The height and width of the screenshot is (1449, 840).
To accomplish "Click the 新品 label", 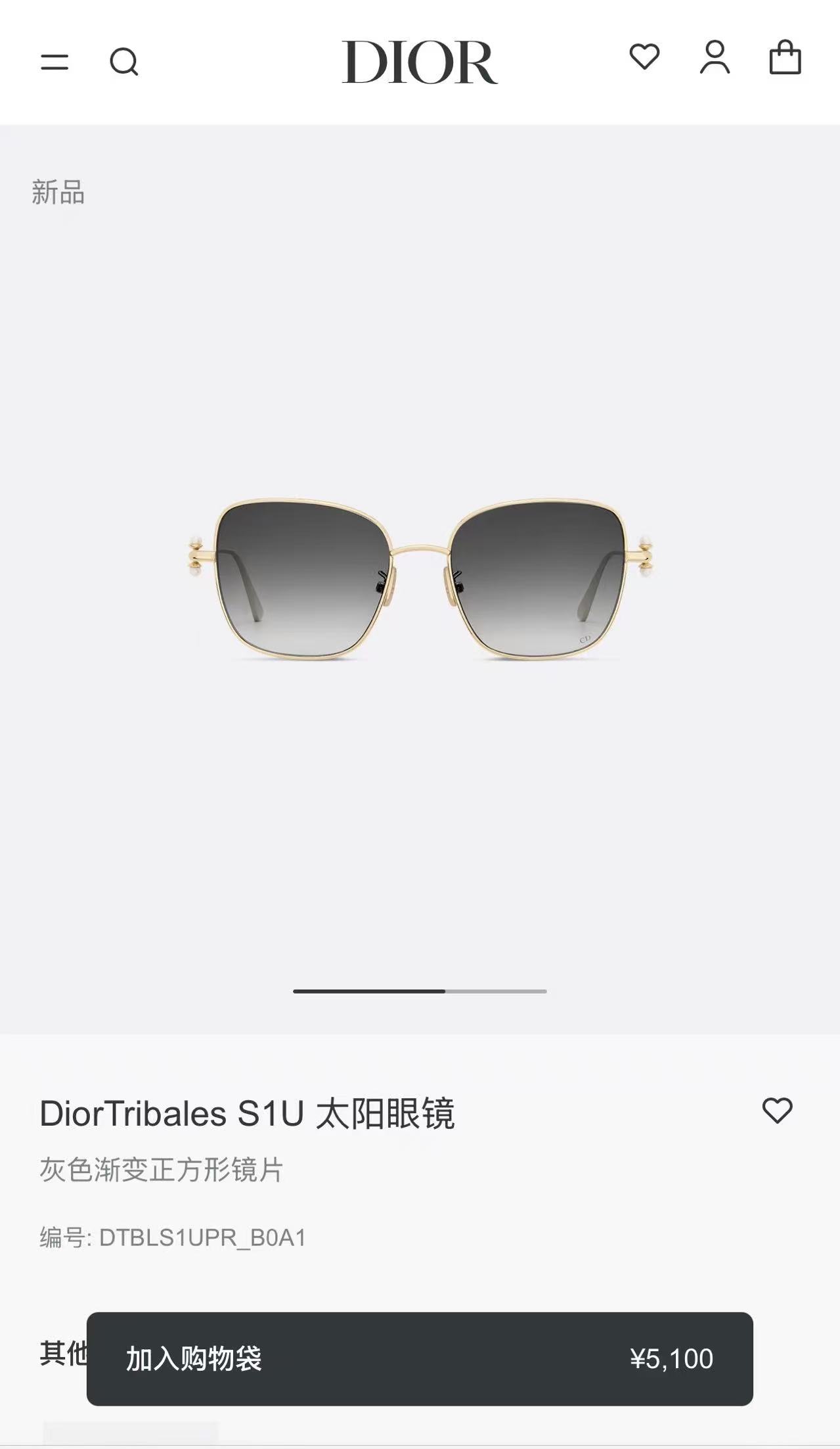I will coord(58,193).
